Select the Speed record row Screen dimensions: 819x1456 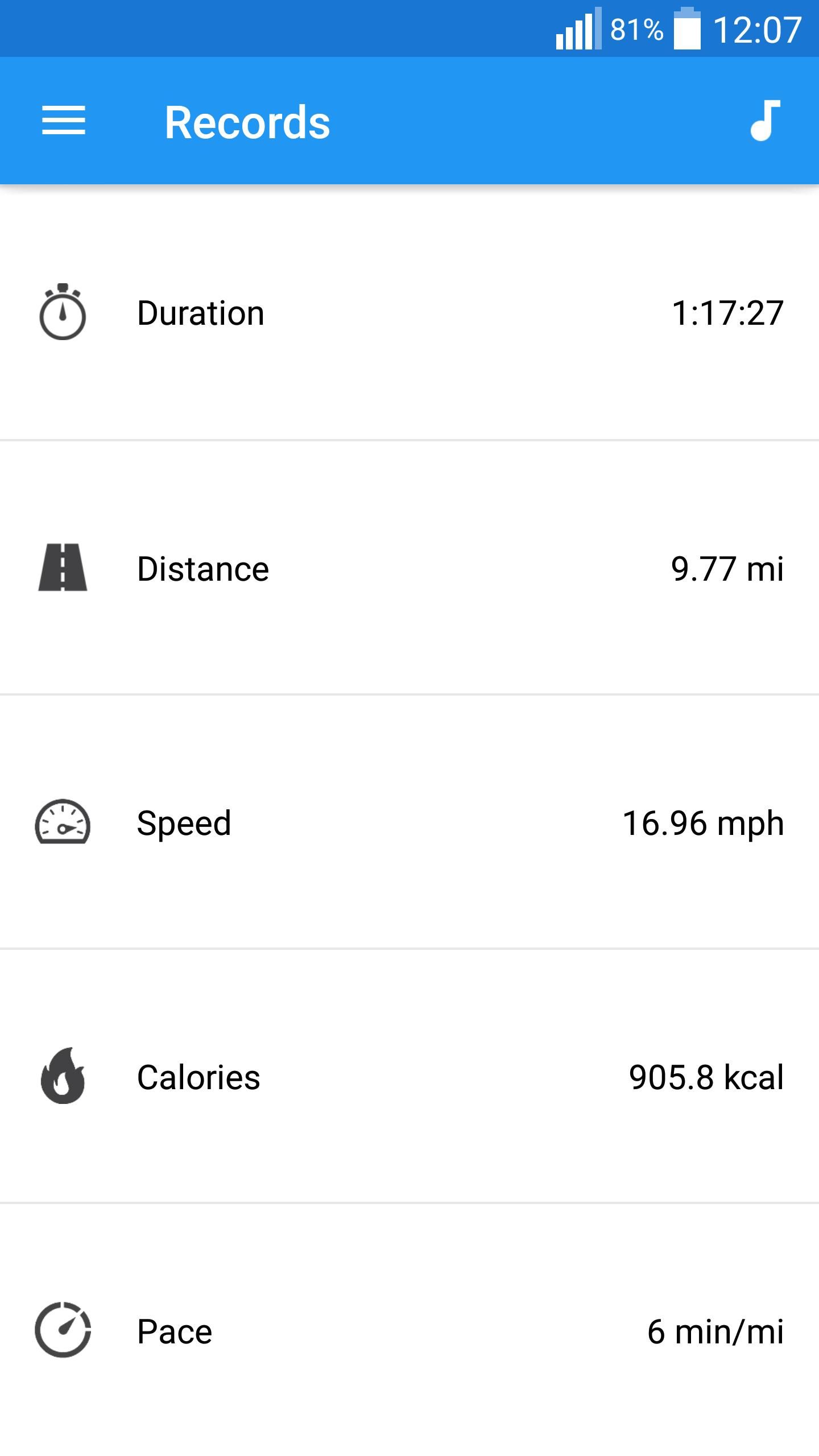click(x=409, y=822)
